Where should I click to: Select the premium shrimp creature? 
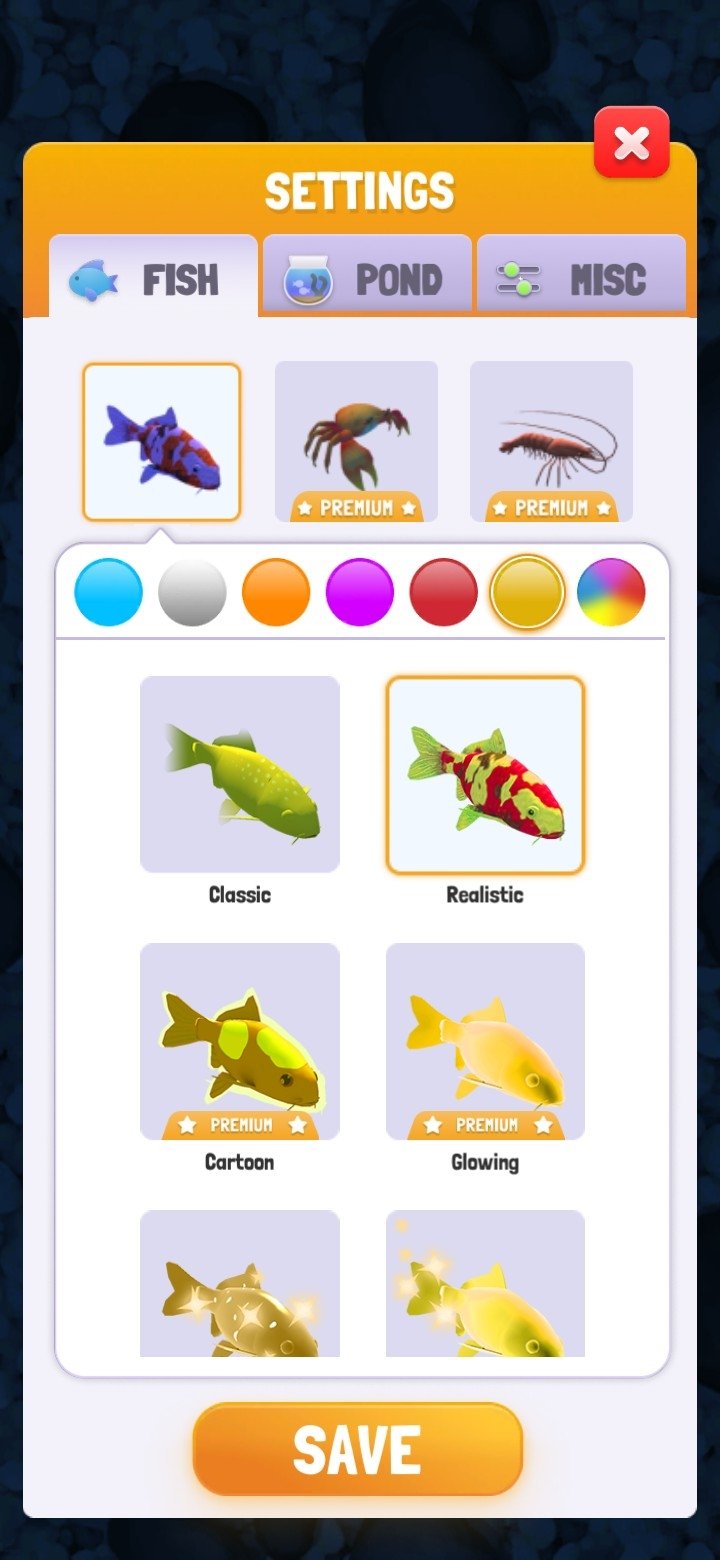point(551,442)
